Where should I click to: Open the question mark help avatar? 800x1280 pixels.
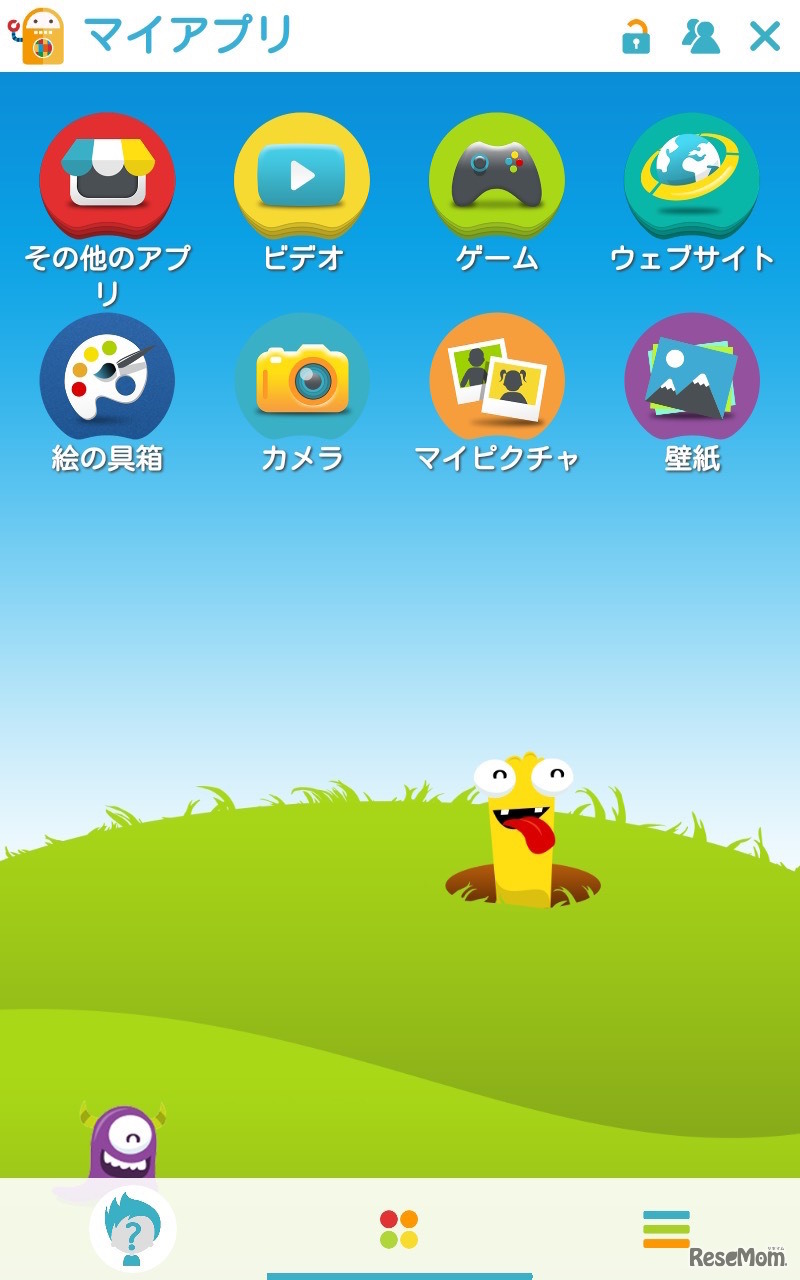coord(132,1229)
